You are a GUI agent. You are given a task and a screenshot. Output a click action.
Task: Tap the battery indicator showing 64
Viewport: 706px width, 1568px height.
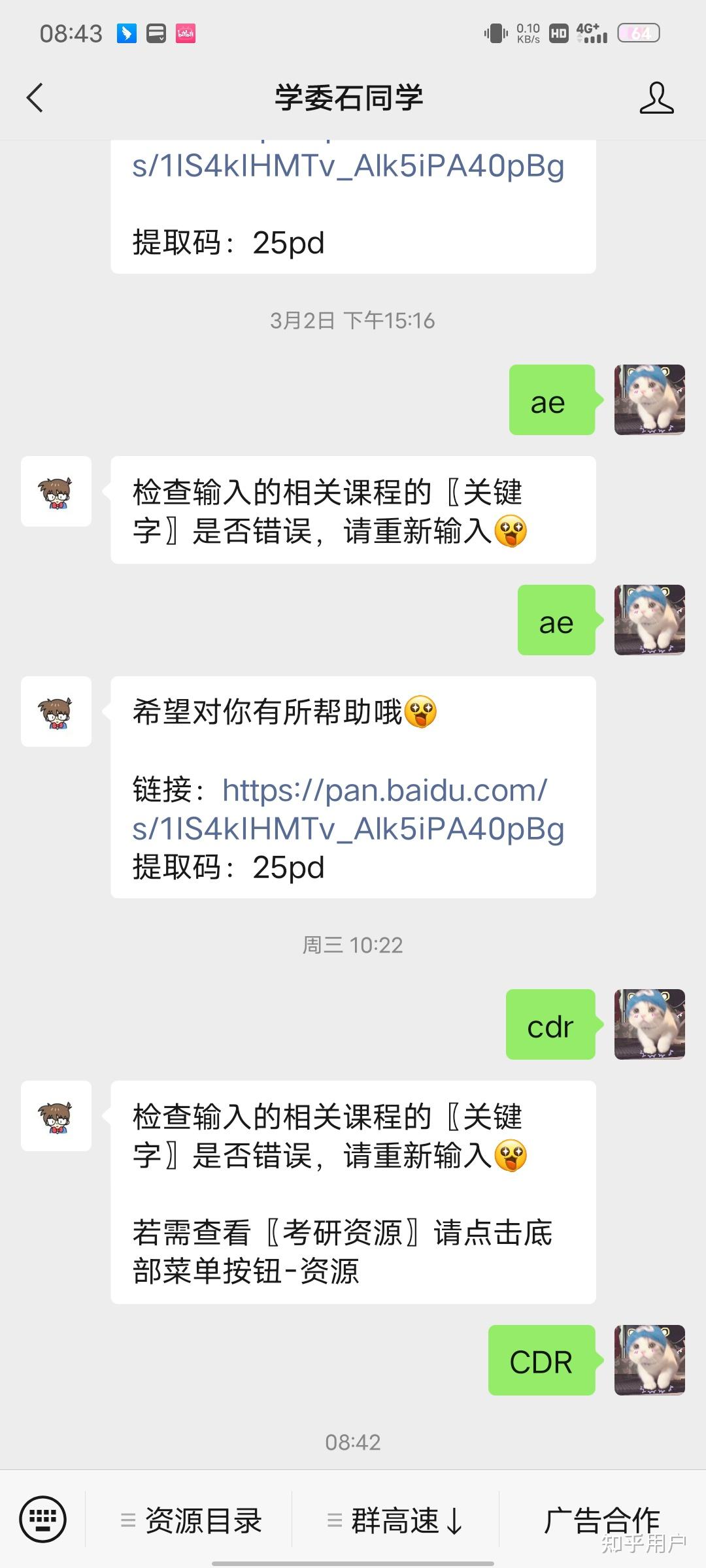pyautogui.click(x=639, y=33)
